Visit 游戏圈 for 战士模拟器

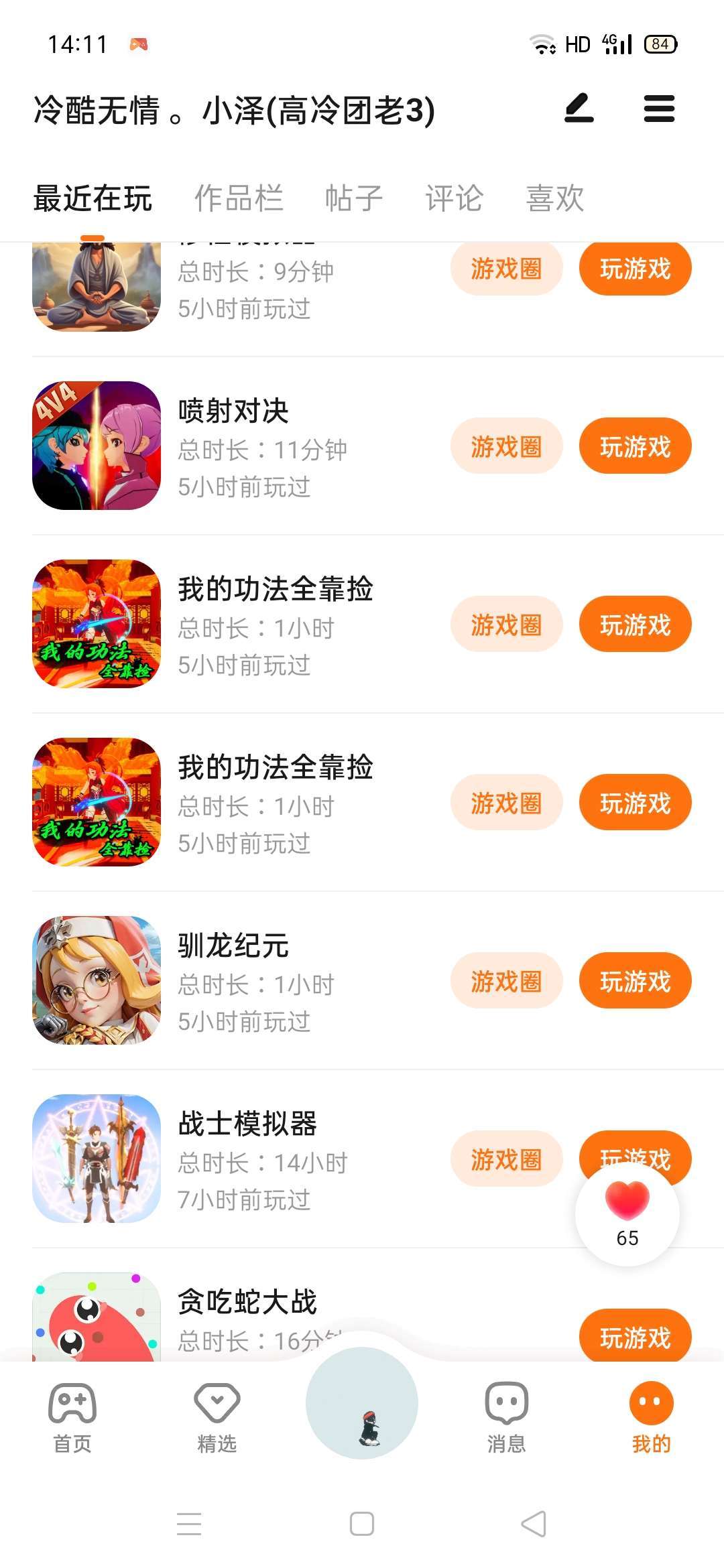(506, 1159)
